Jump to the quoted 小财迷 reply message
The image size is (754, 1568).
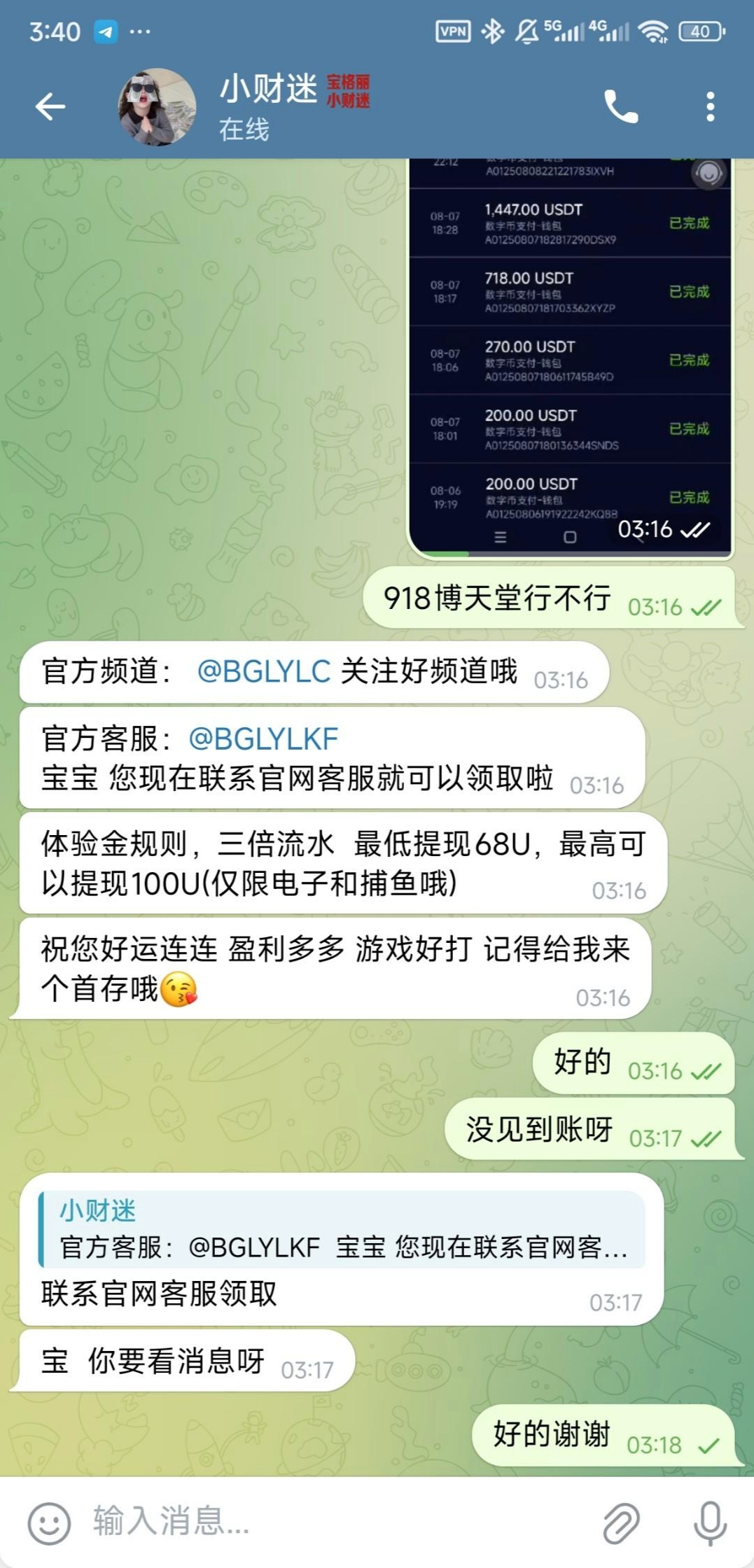[342, 1230]
